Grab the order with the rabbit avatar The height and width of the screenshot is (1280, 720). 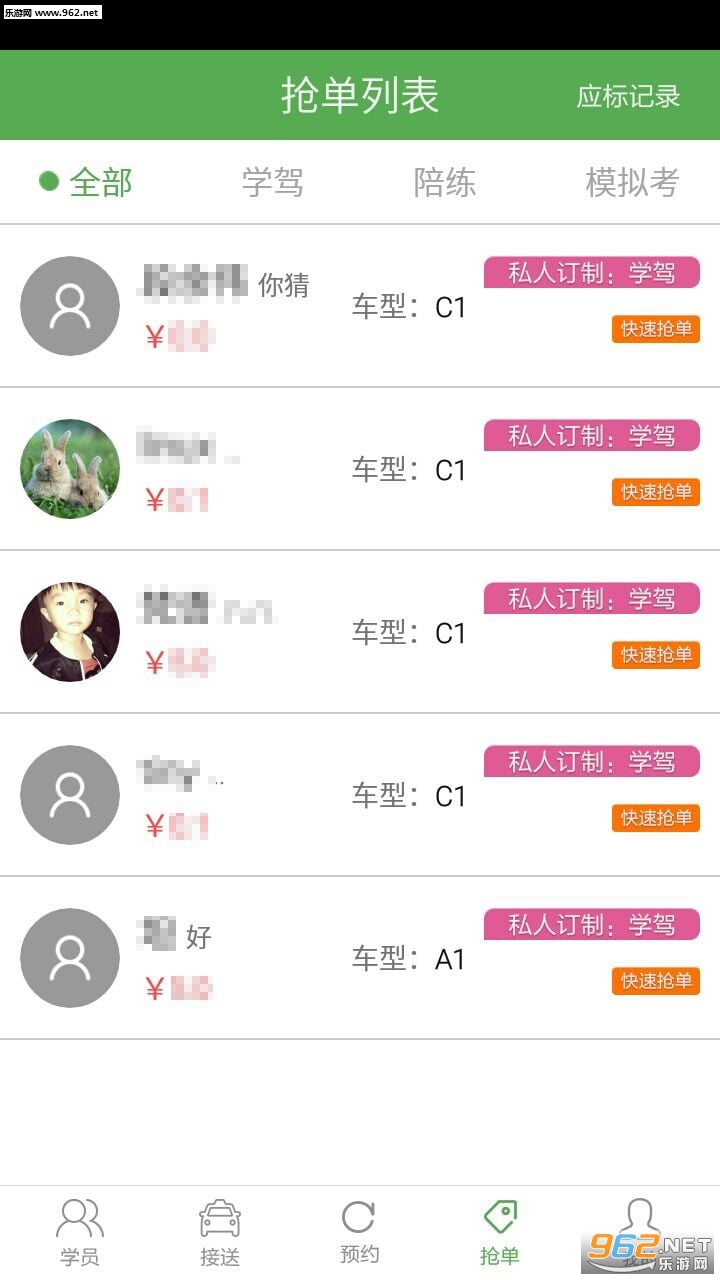(655, 492)
